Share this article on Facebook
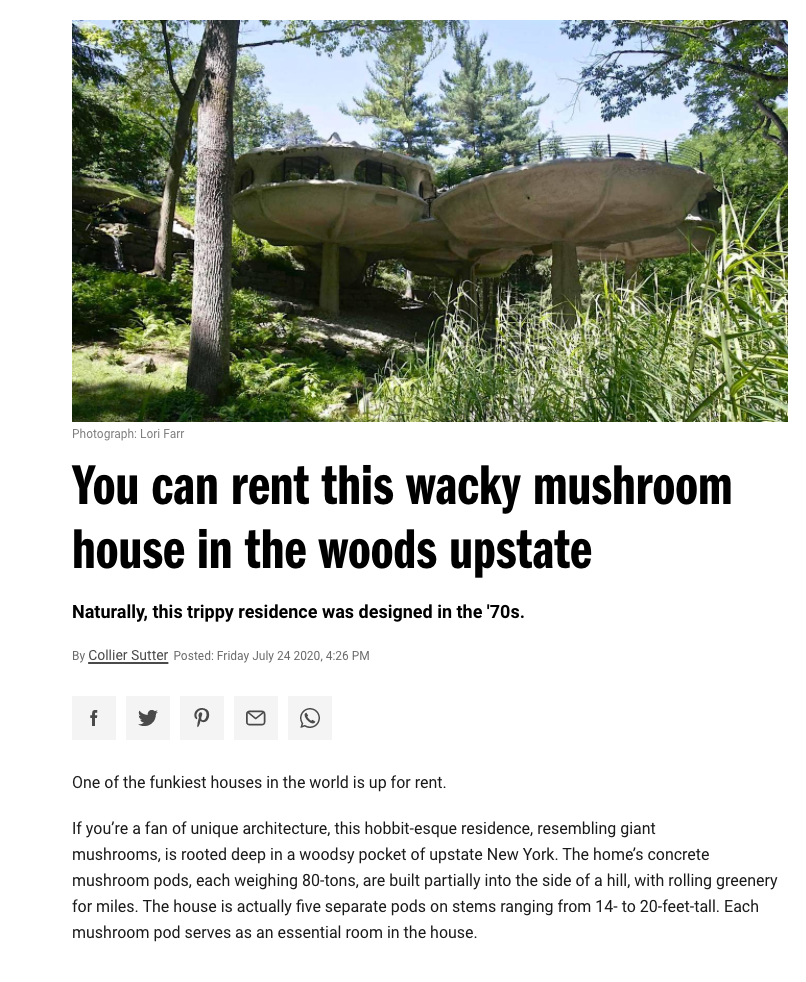806x982 pixels. pyautogui.click(x=94, y=718)
